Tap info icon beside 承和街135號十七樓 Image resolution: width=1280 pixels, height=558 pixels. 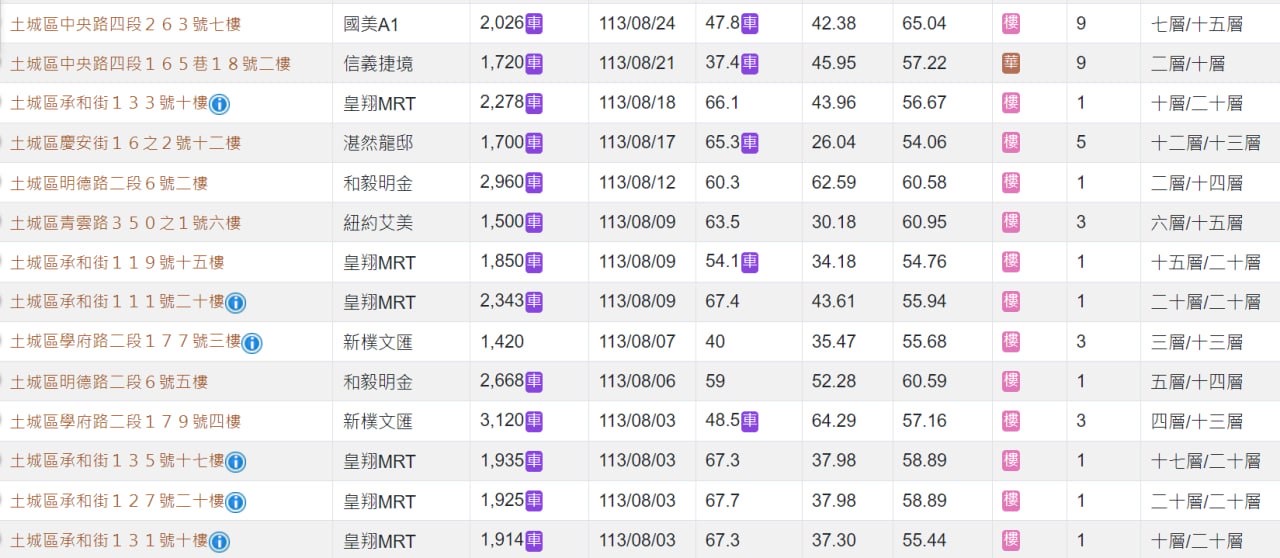(x=236, y=462)
